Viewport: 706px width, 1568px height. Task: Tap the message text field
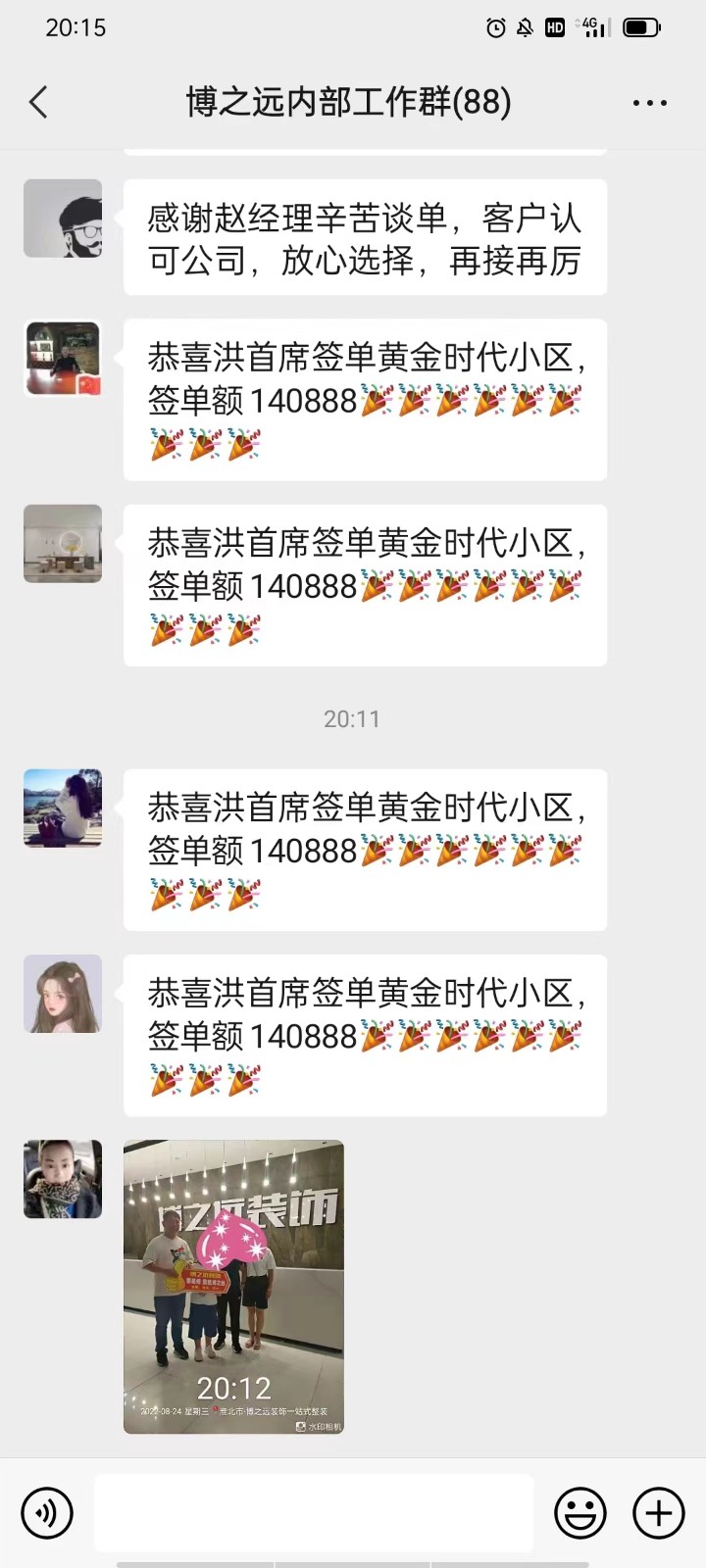(x=314, y=1512)
